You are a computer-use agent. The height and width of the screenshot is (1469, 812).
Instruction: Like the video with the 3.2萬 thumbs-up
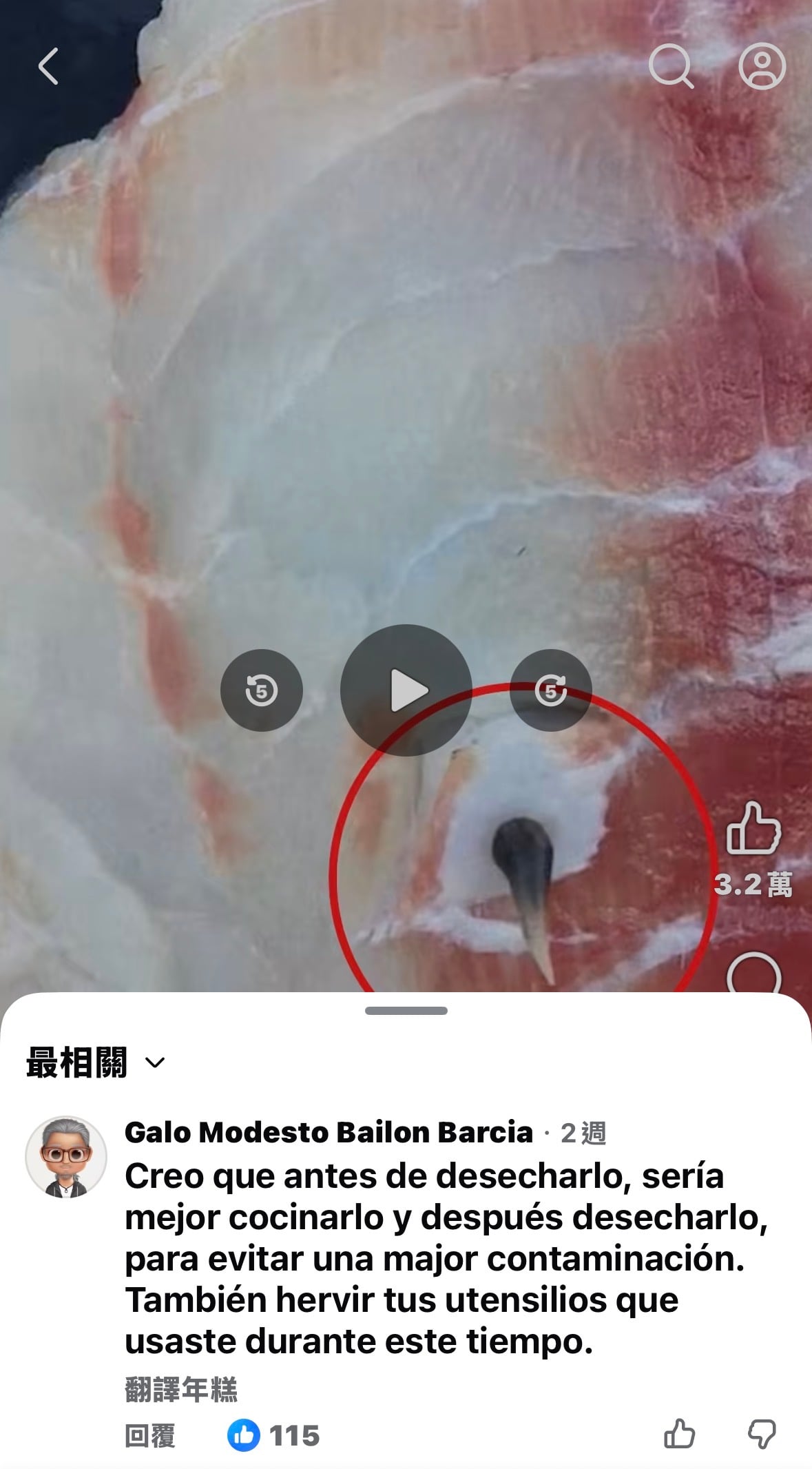pos(753,828)
